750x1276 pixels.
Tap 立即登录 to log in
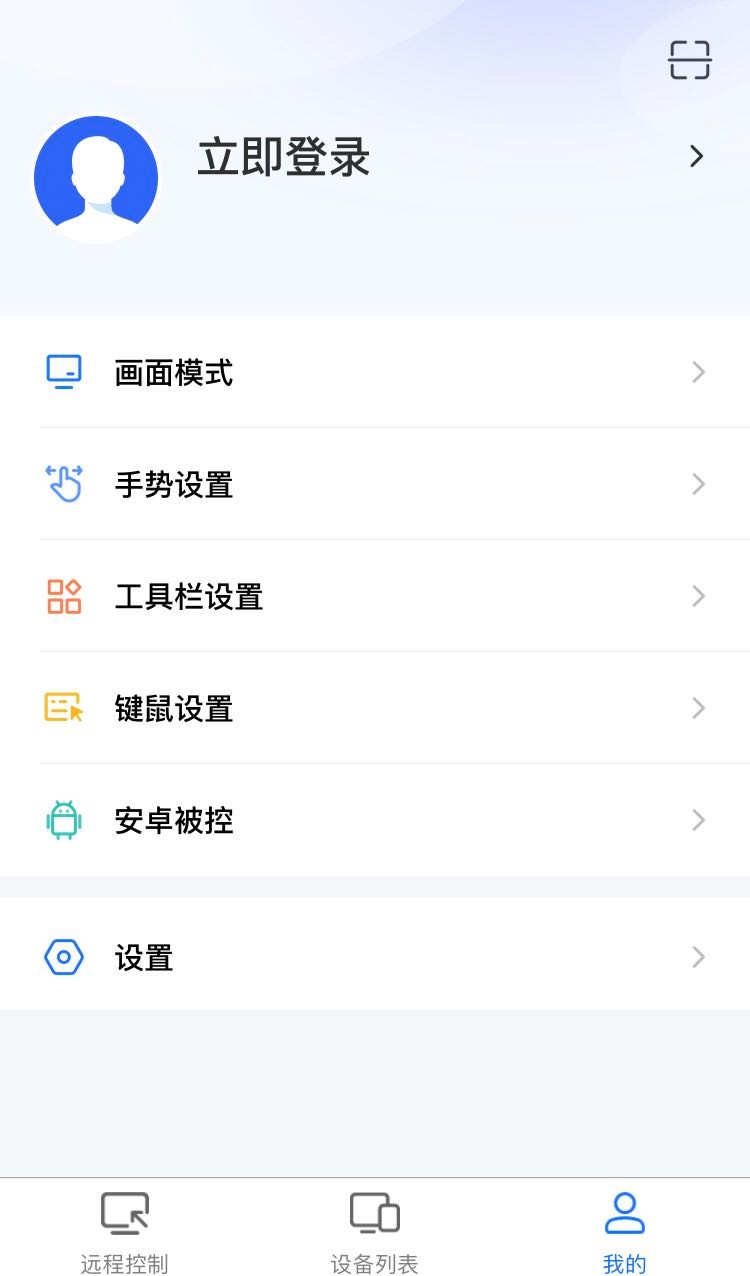click(284, 157)
